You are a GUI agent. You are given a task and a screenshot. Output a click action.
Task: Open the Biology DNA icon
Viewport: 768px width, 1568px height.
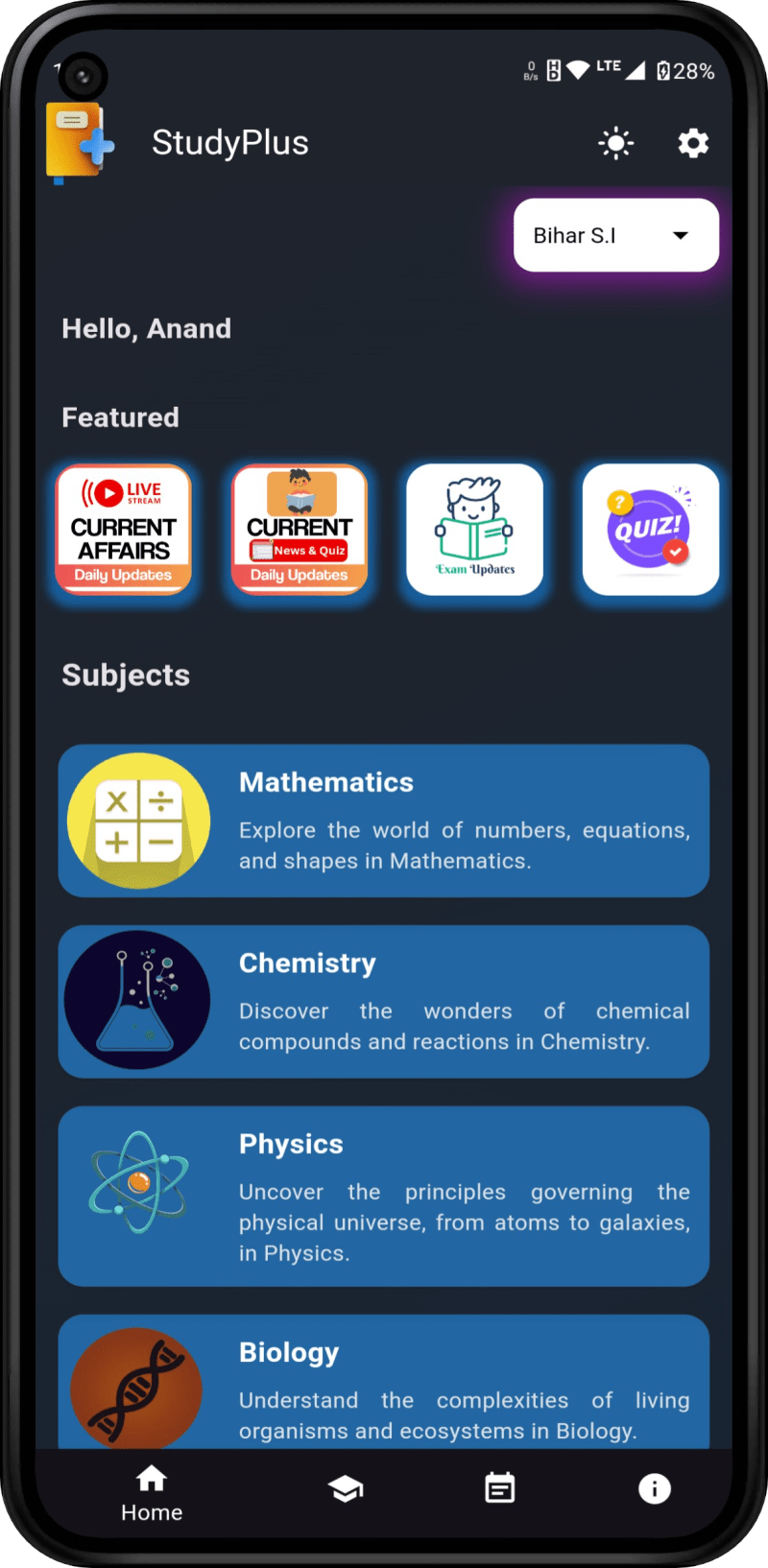point(138,1386)
